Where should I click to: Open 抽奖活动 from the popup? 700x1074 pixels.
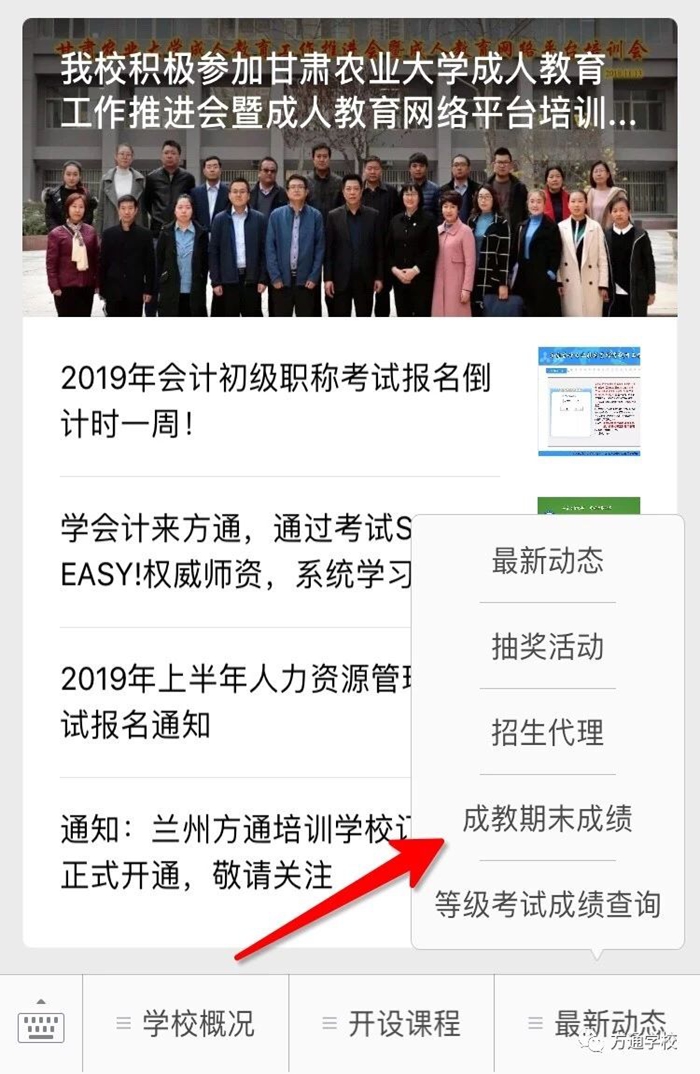(x=547, y=647)
